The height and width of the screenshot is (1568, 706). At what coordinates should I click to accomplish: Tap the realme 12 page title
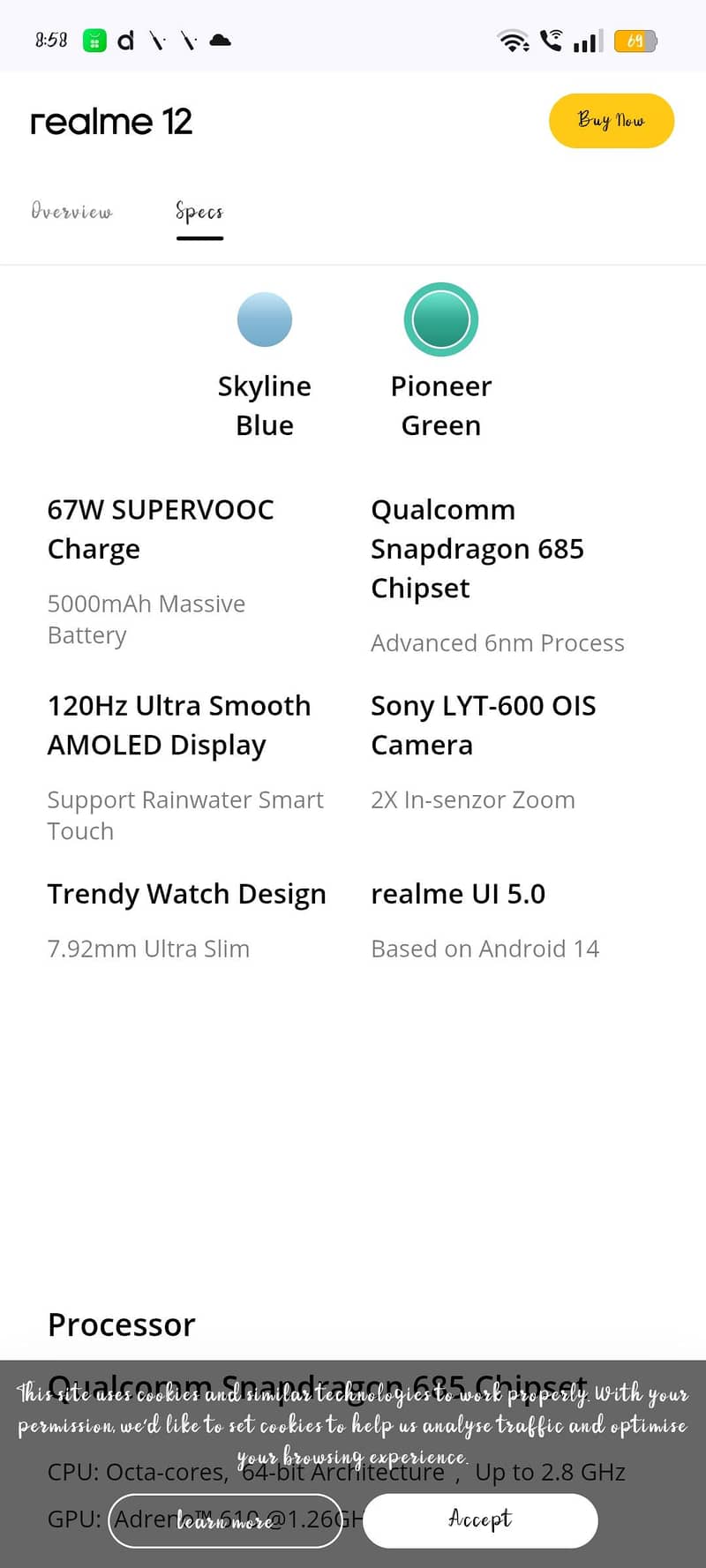[111, 121]
